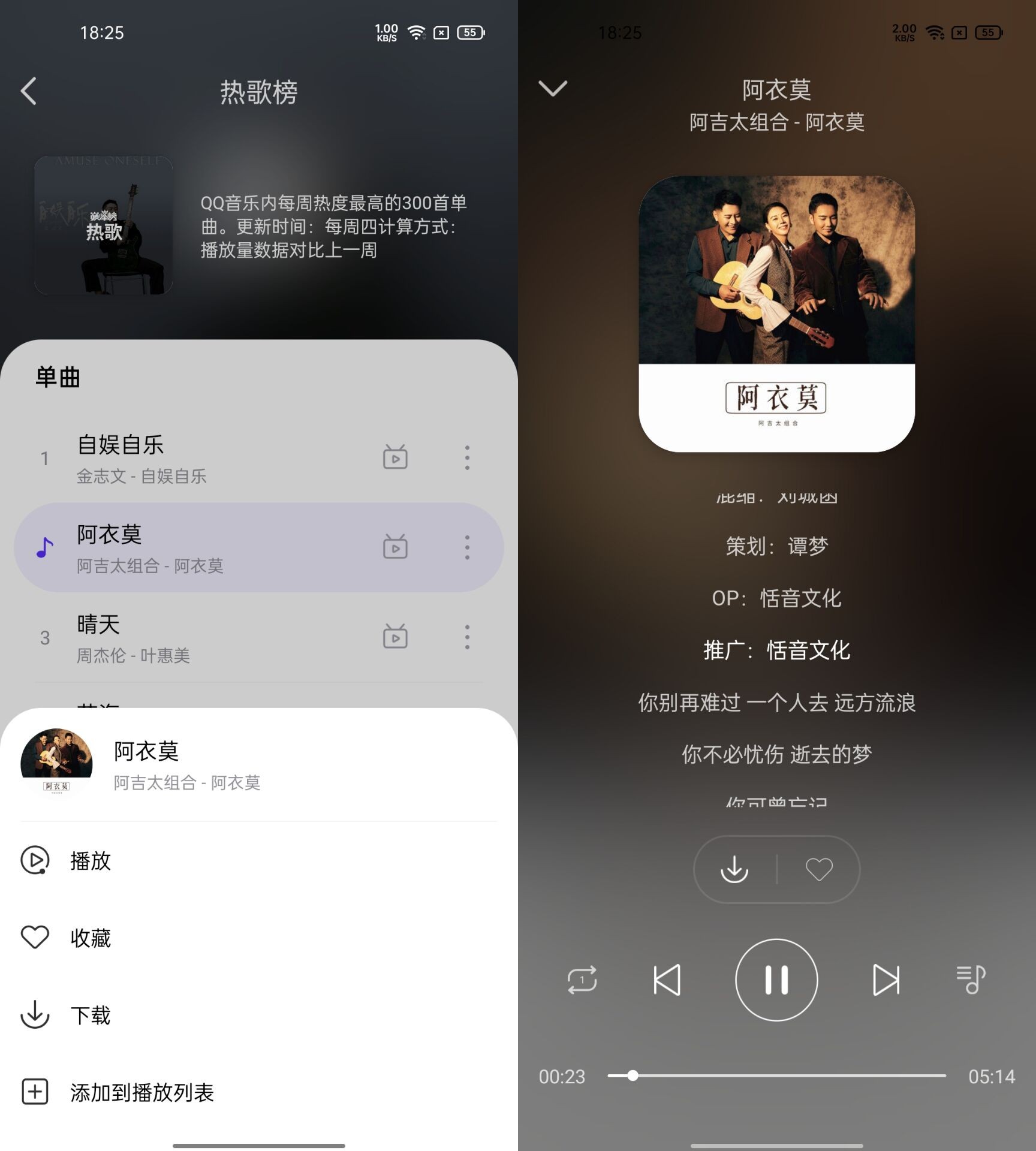Open the MV for 自娱自乐

(395, 457)
